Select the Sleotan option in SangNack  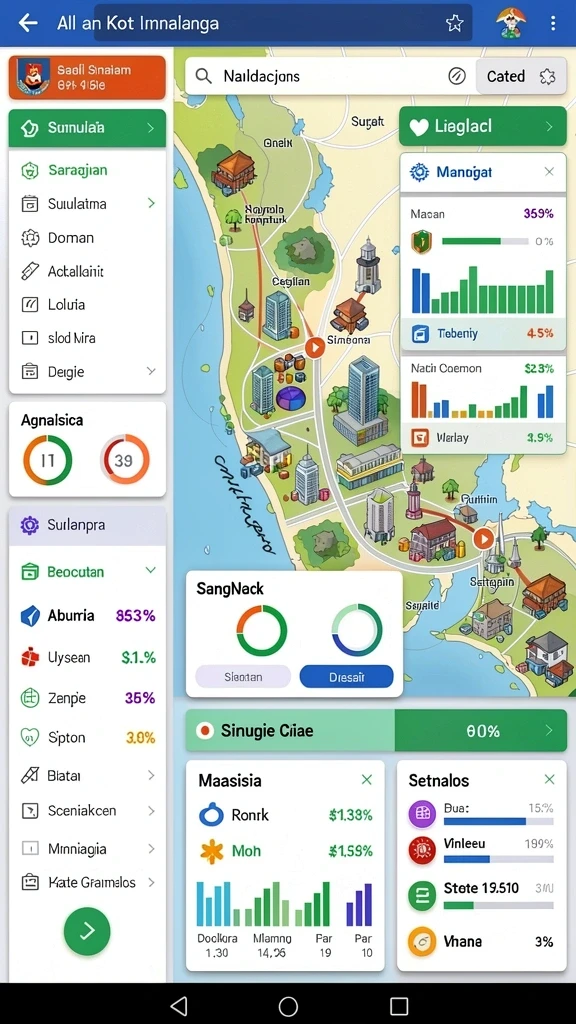tap(243, 677)
